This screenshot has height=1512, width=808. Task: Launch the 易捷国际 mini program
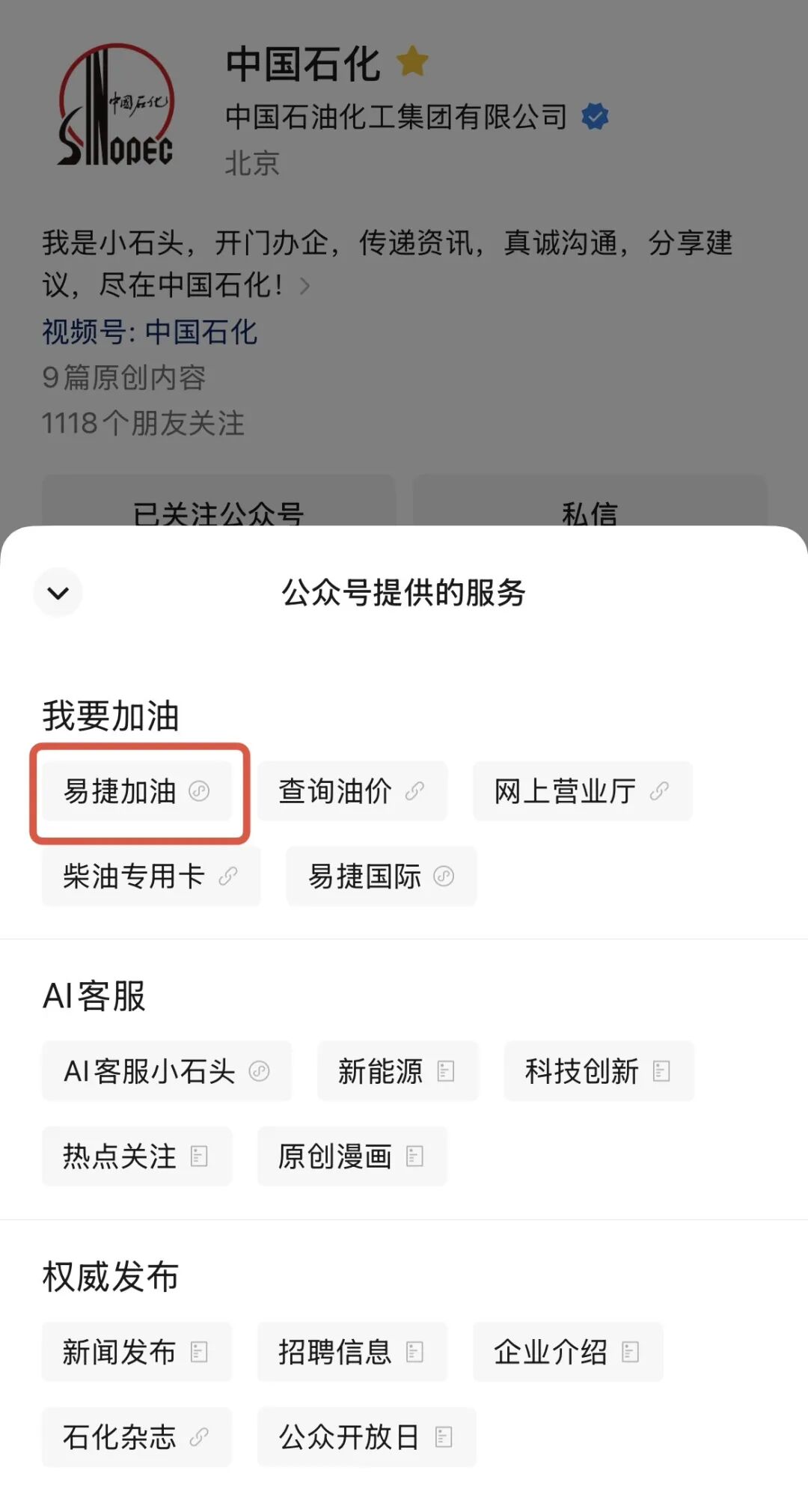click(x=381, y=877)
